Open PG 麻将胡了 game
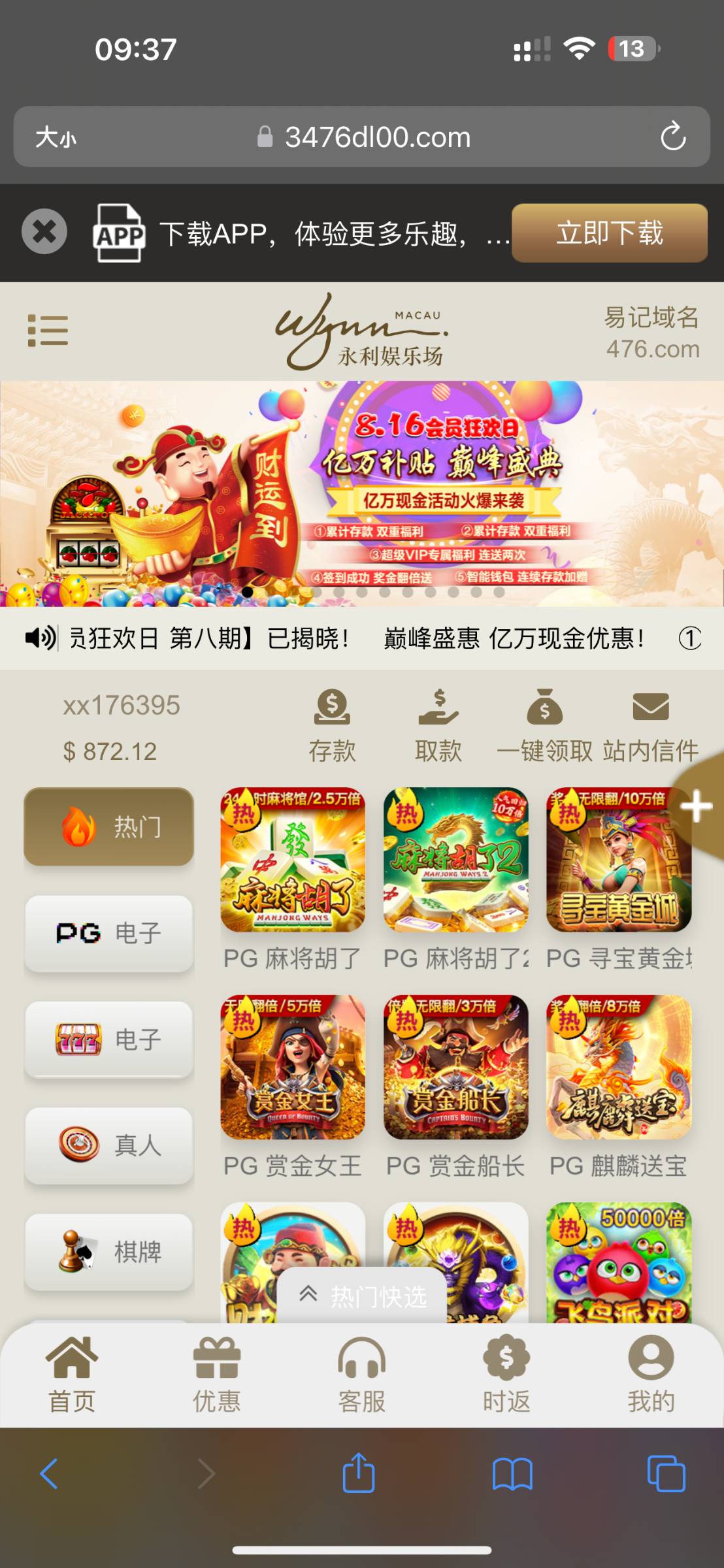Image resolution: width=724 pixels, height=1568 pixels. [293, 860]
